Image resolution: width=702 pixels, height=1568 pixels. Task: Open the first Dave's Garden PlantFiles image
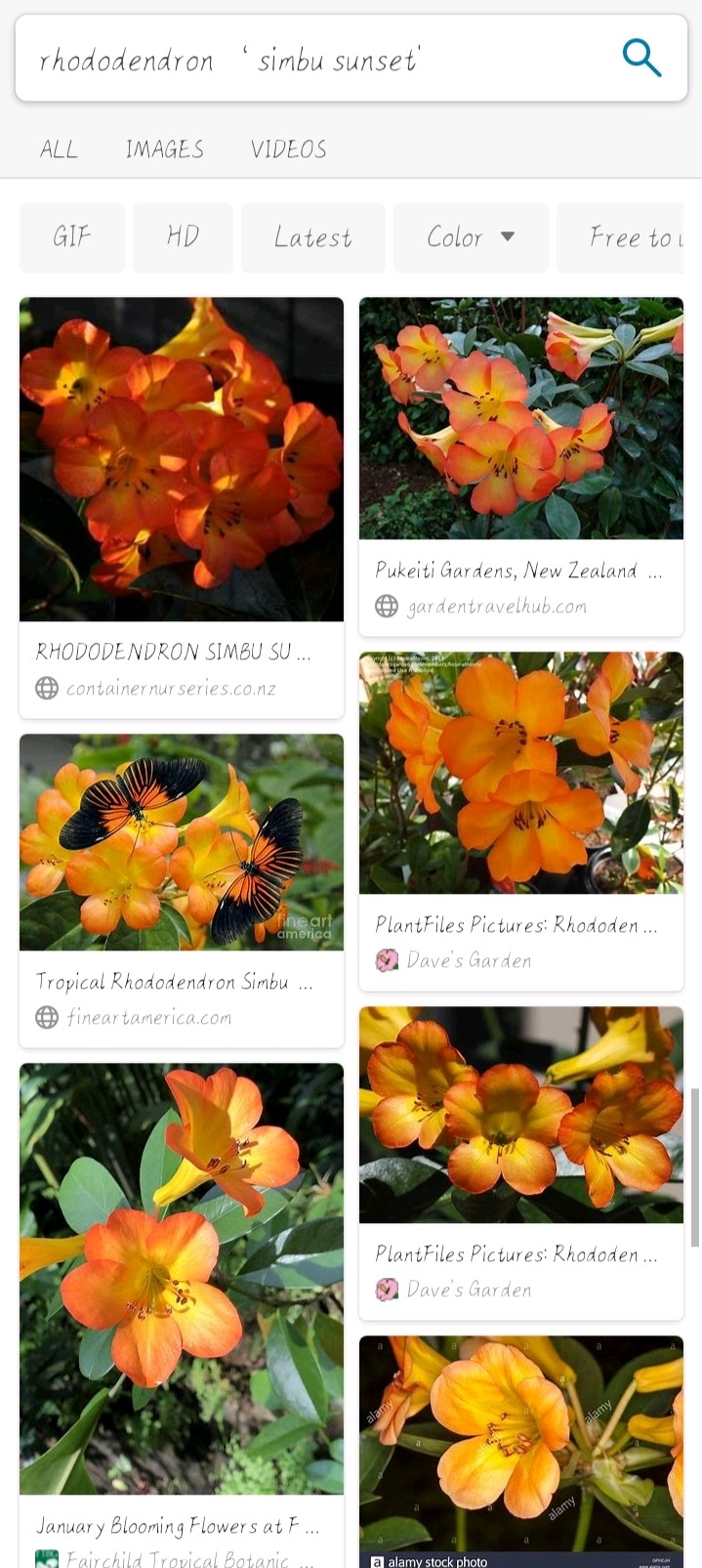click(x=520, y=773)
